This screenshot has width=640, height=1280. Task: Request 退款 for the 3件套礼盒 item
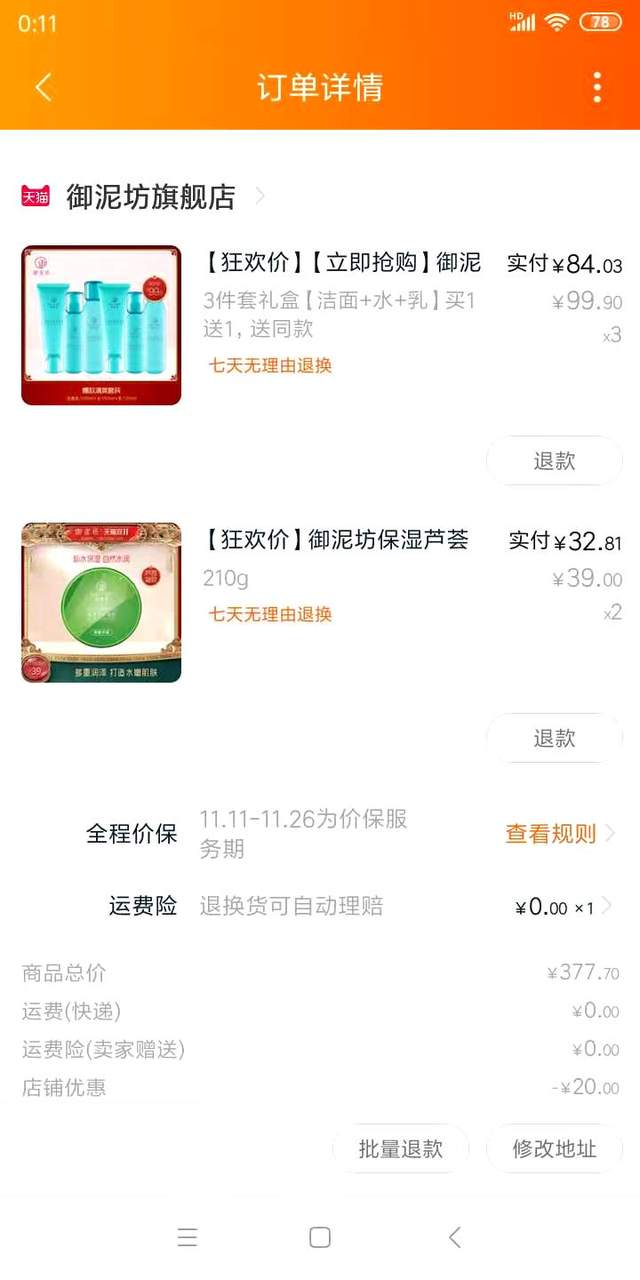tap(554, 461)
